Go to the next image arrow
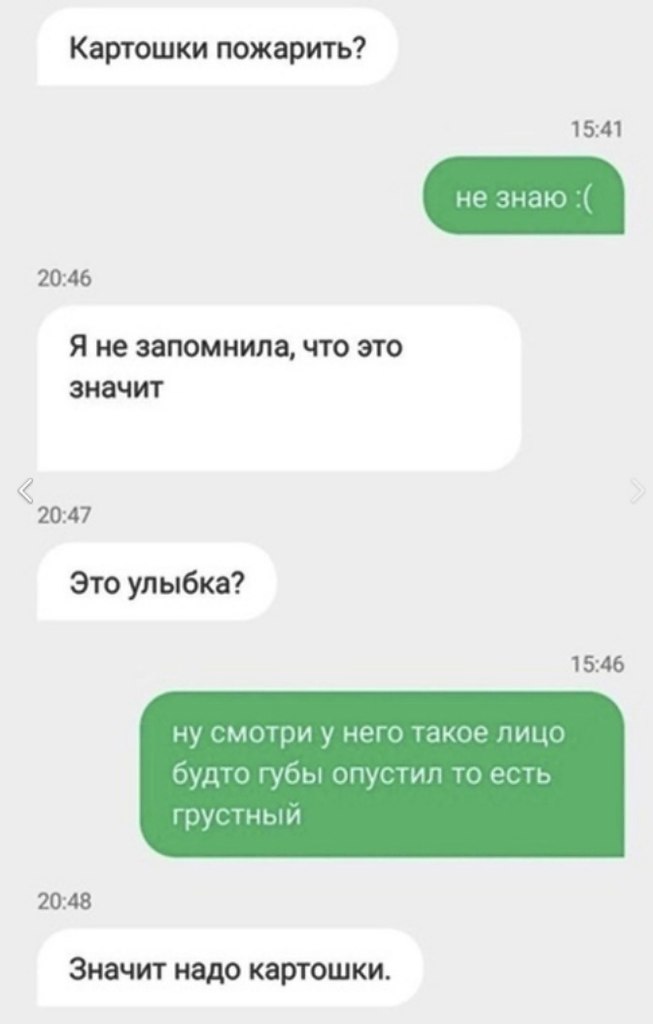The height and width of the screenshot is (1024, 653). pyautogui.click(x=638, y=488)
